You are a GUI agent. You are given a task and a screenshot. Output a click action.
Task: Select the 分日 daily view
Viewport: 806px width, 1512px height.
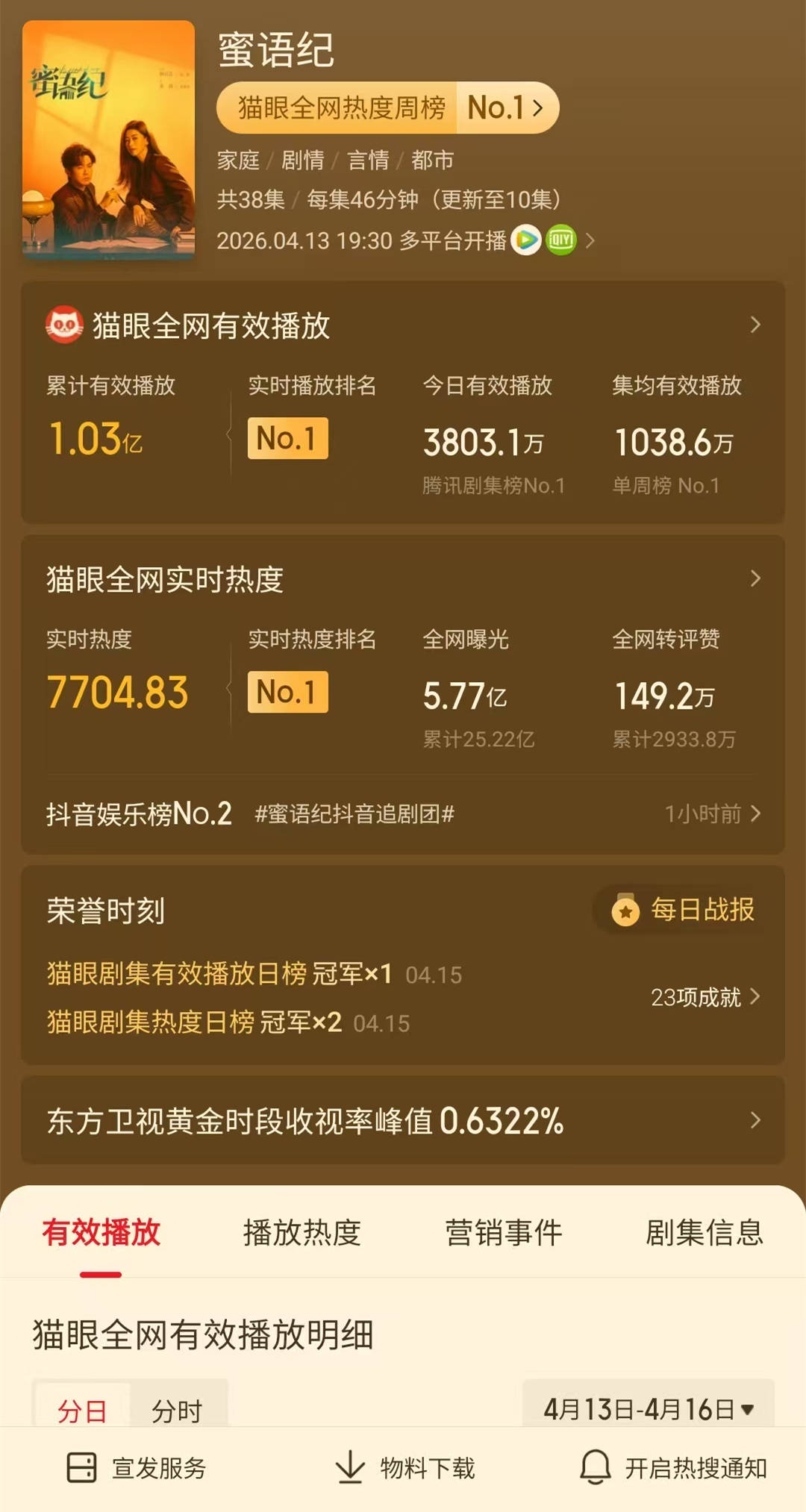(82, 1409)
